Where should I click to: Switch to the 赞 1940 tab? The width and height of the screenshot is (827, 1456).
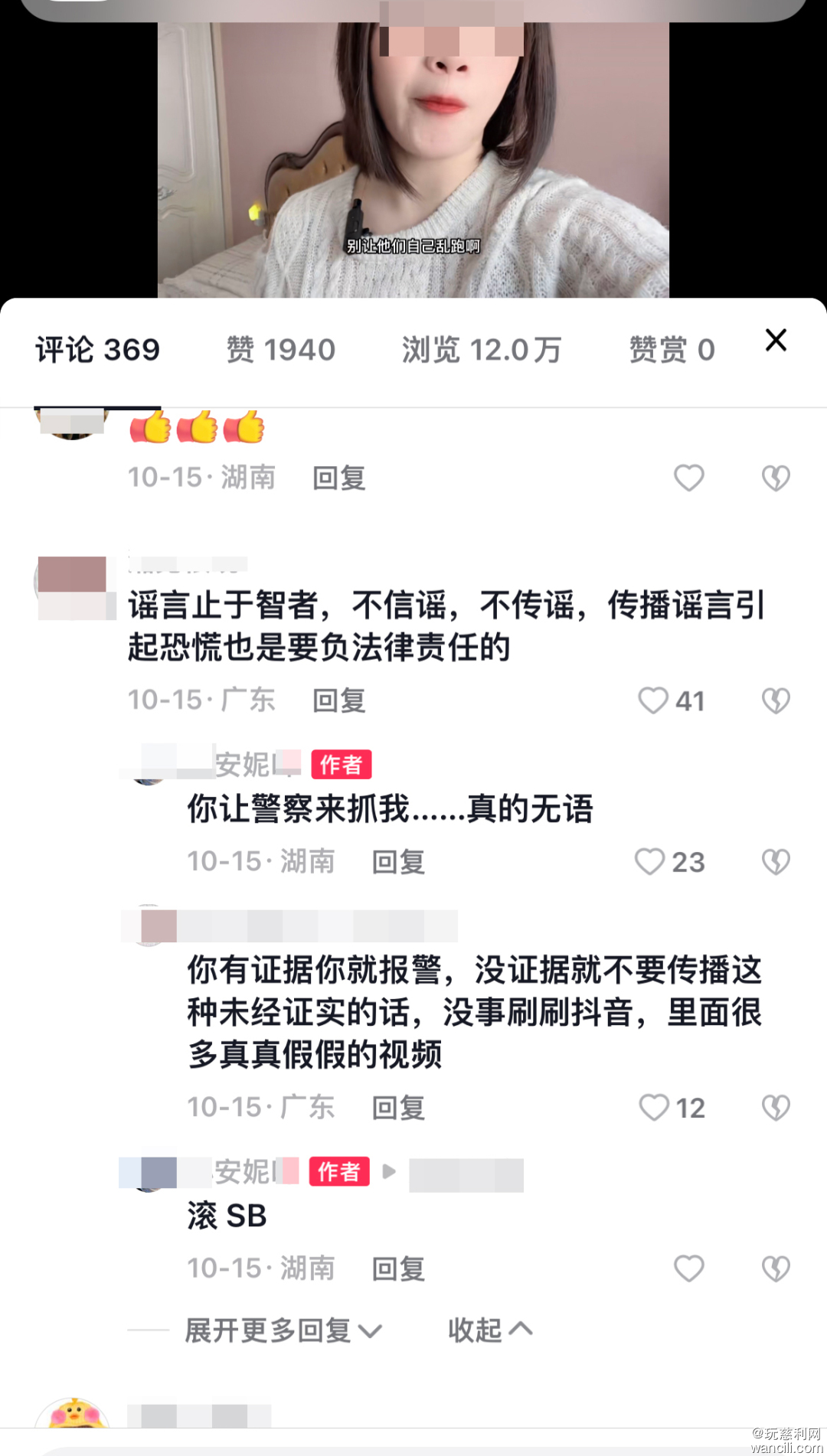pyautogui.click(x=281, y=350)
